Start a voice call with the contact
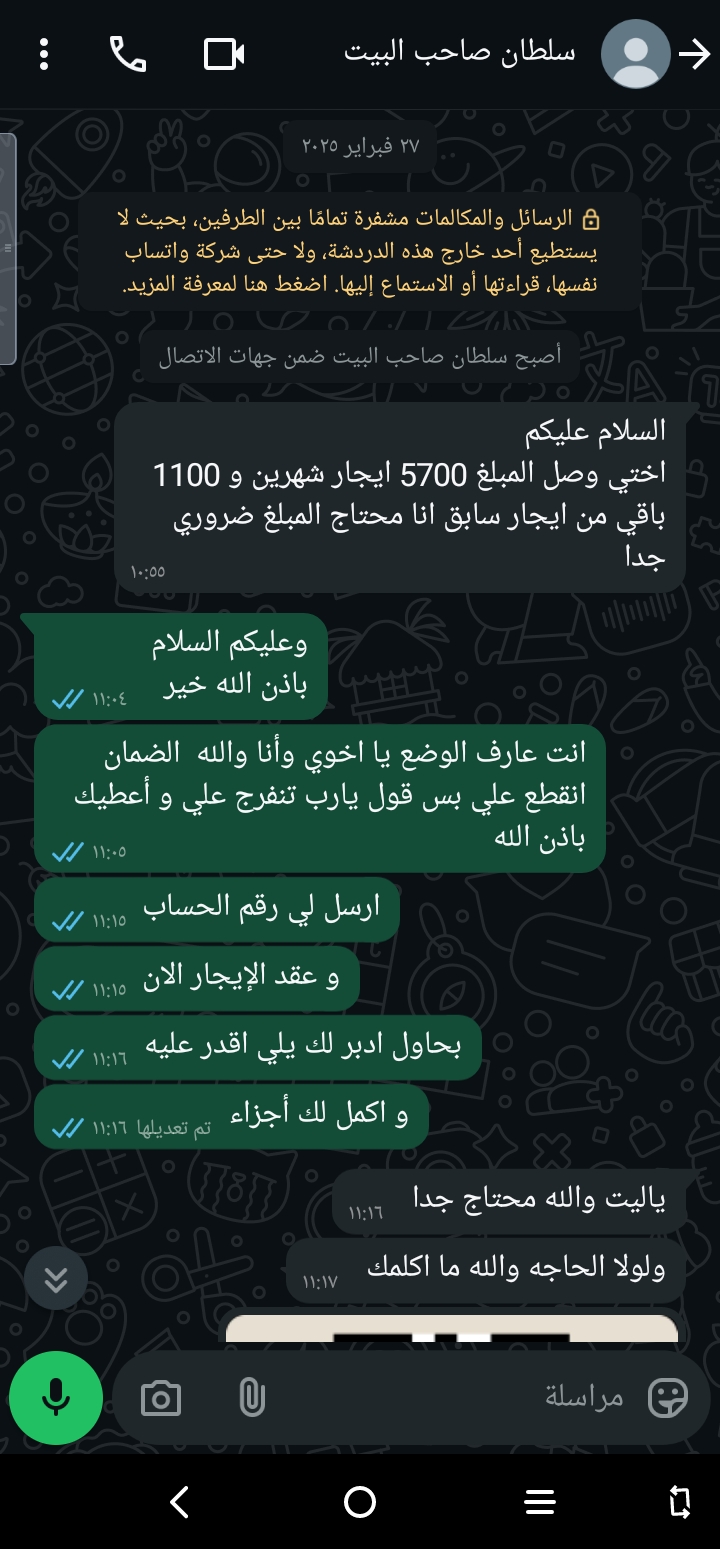This screenshot has height=1549, width=720. (127, 54)
